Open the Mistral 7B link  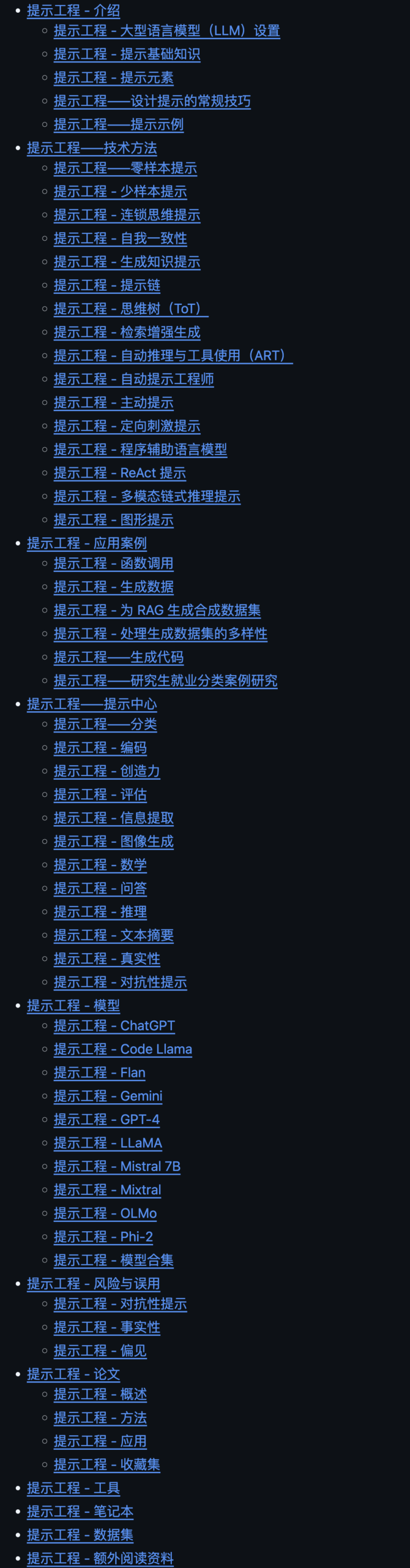117,1166
